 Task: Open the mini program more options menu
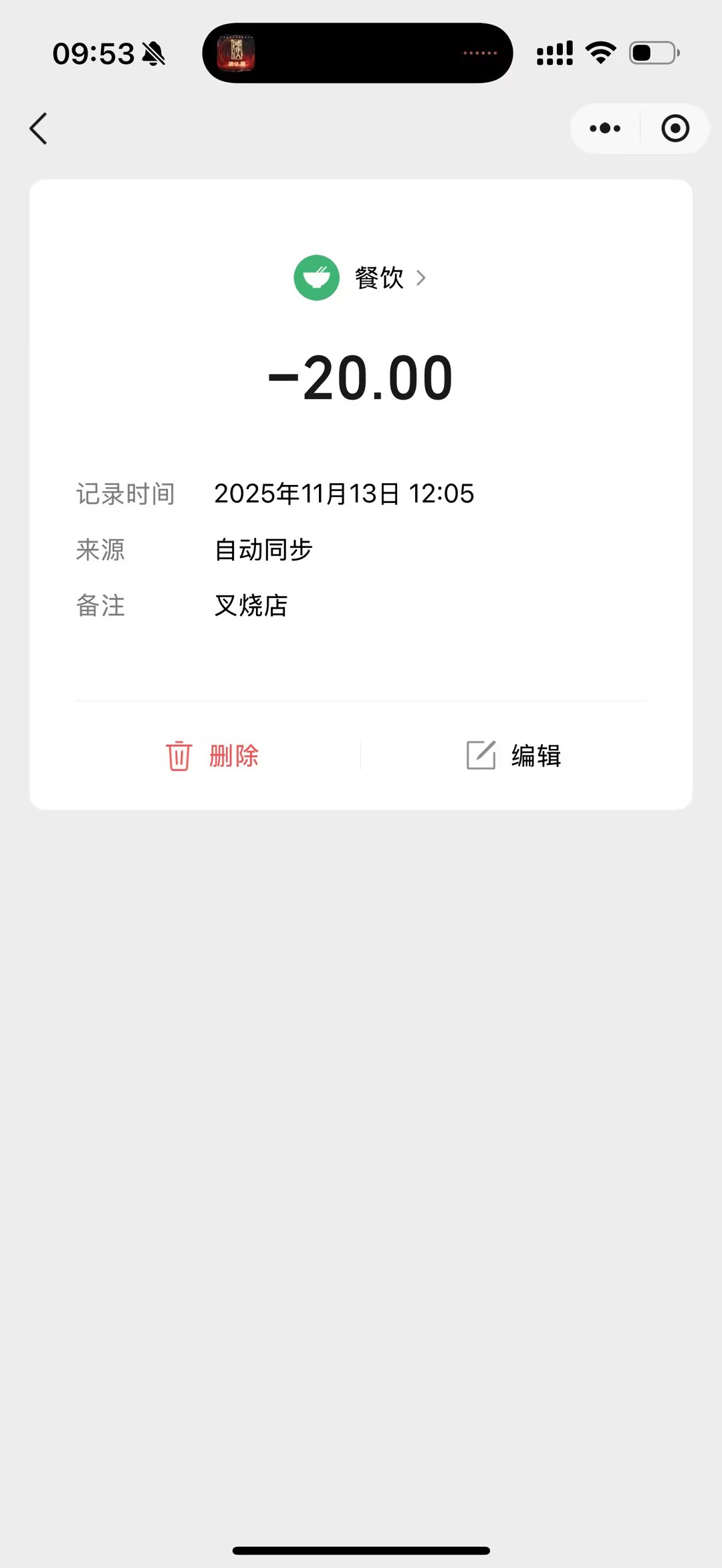605,128
